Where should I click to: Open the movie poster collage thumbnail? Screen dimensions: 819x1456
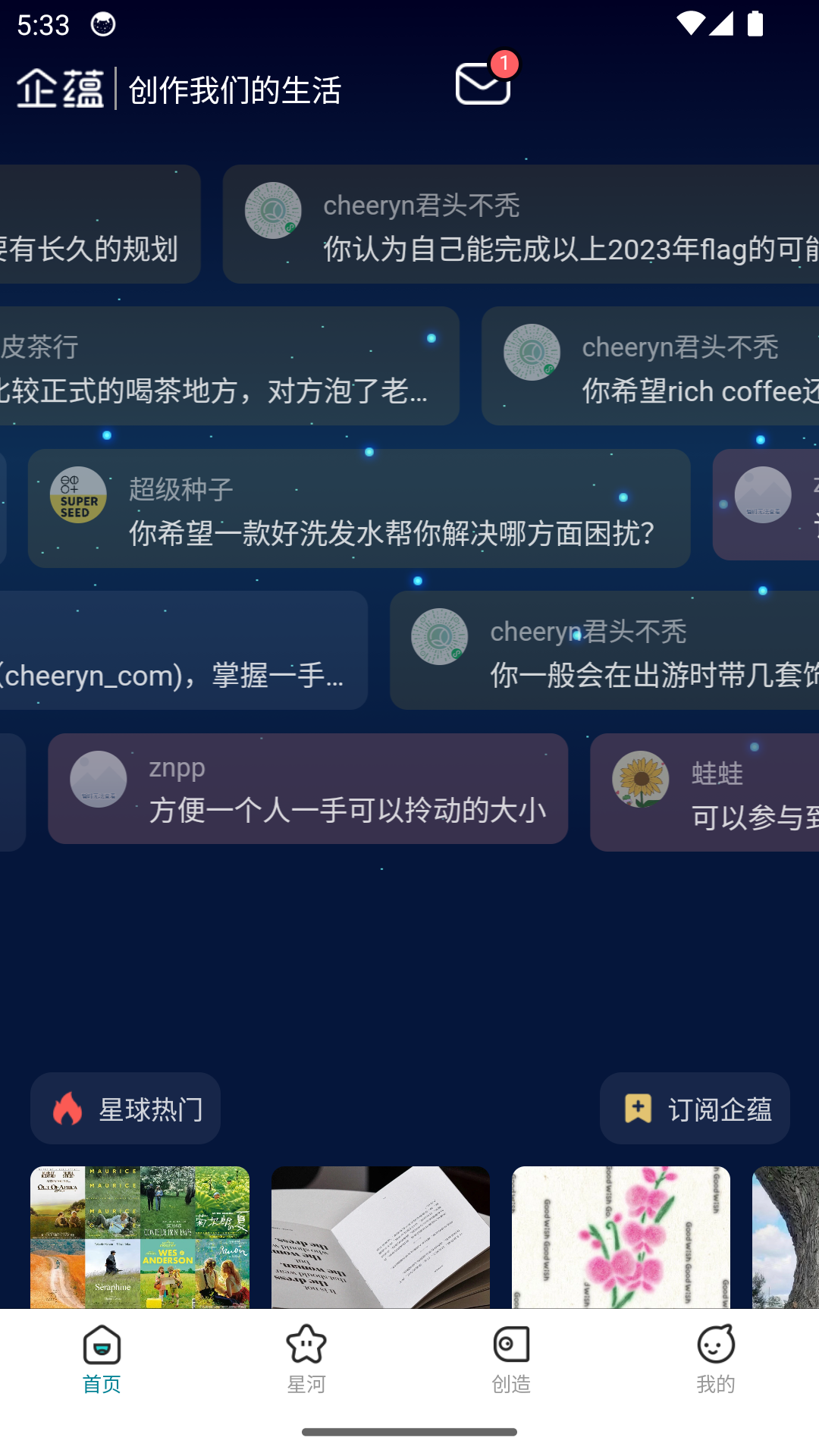(x=139, y=1236)
